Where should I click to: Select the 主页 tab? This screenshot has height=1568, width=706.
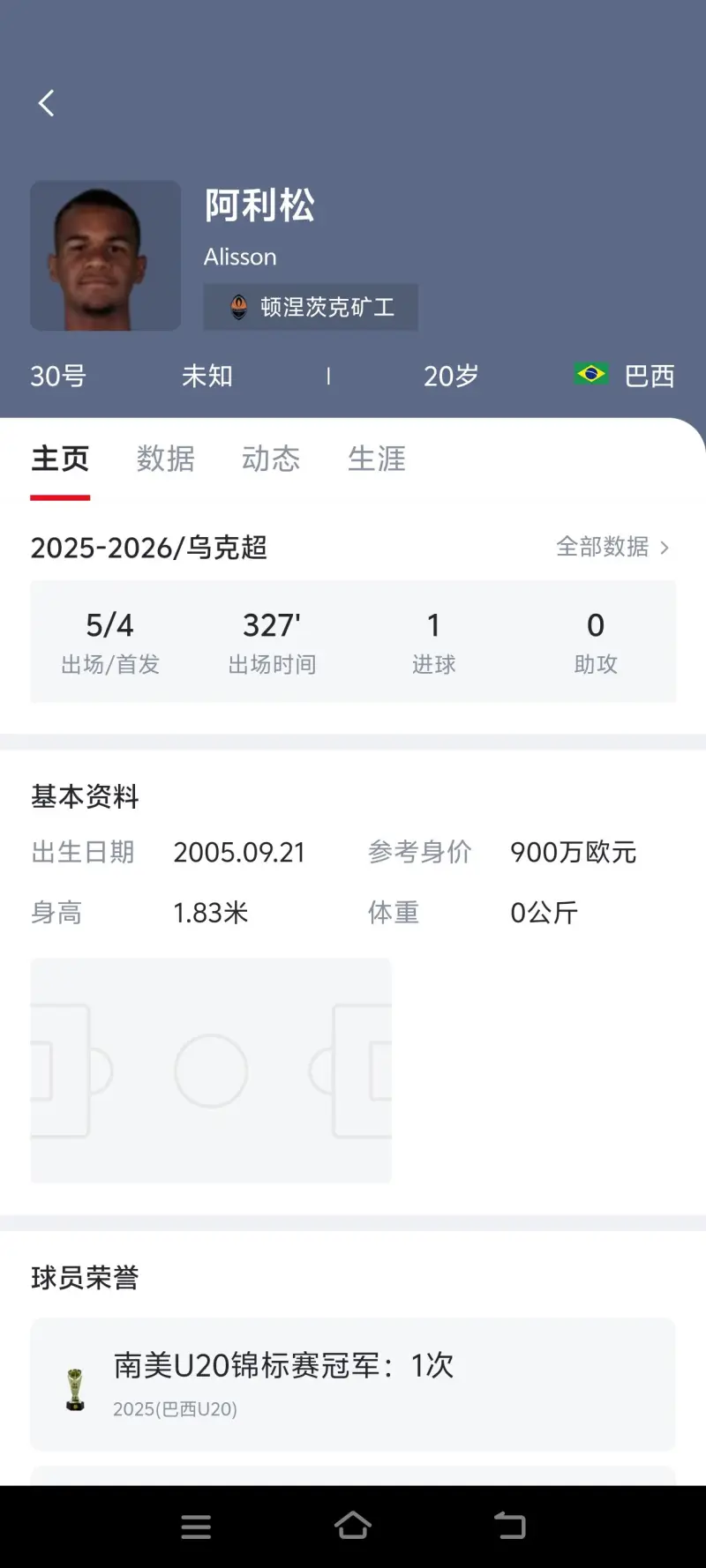60,459
